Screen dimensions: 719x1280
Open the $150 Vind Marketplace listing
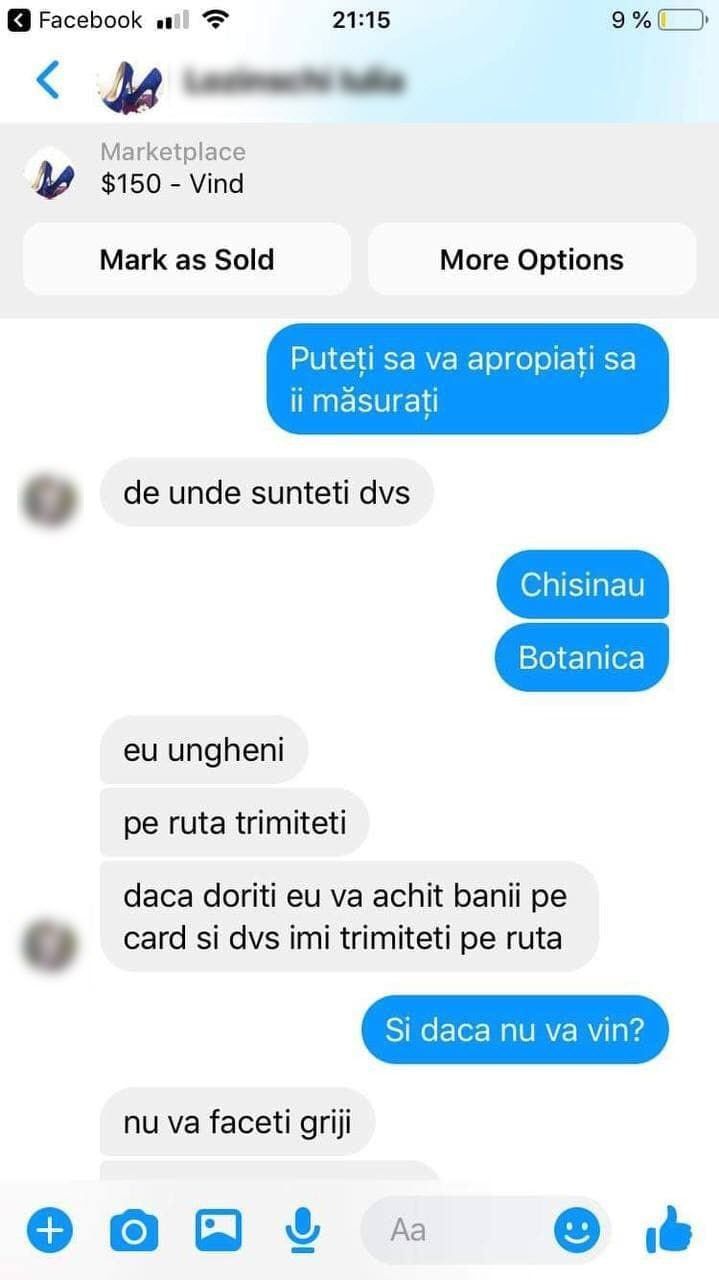pos(172,168)
